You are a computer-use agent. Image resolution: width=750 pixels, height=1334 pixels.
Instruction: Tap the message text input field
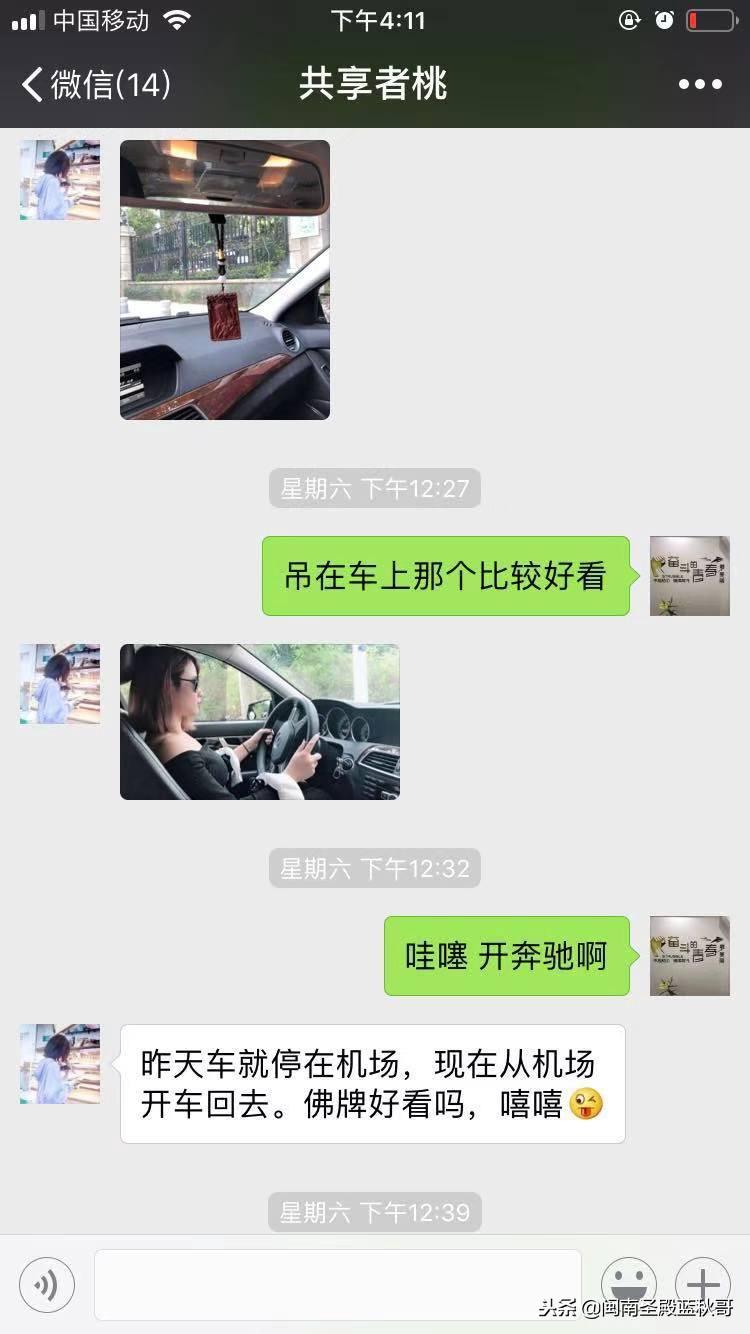pyautogui.click(x=337, y=1284)
